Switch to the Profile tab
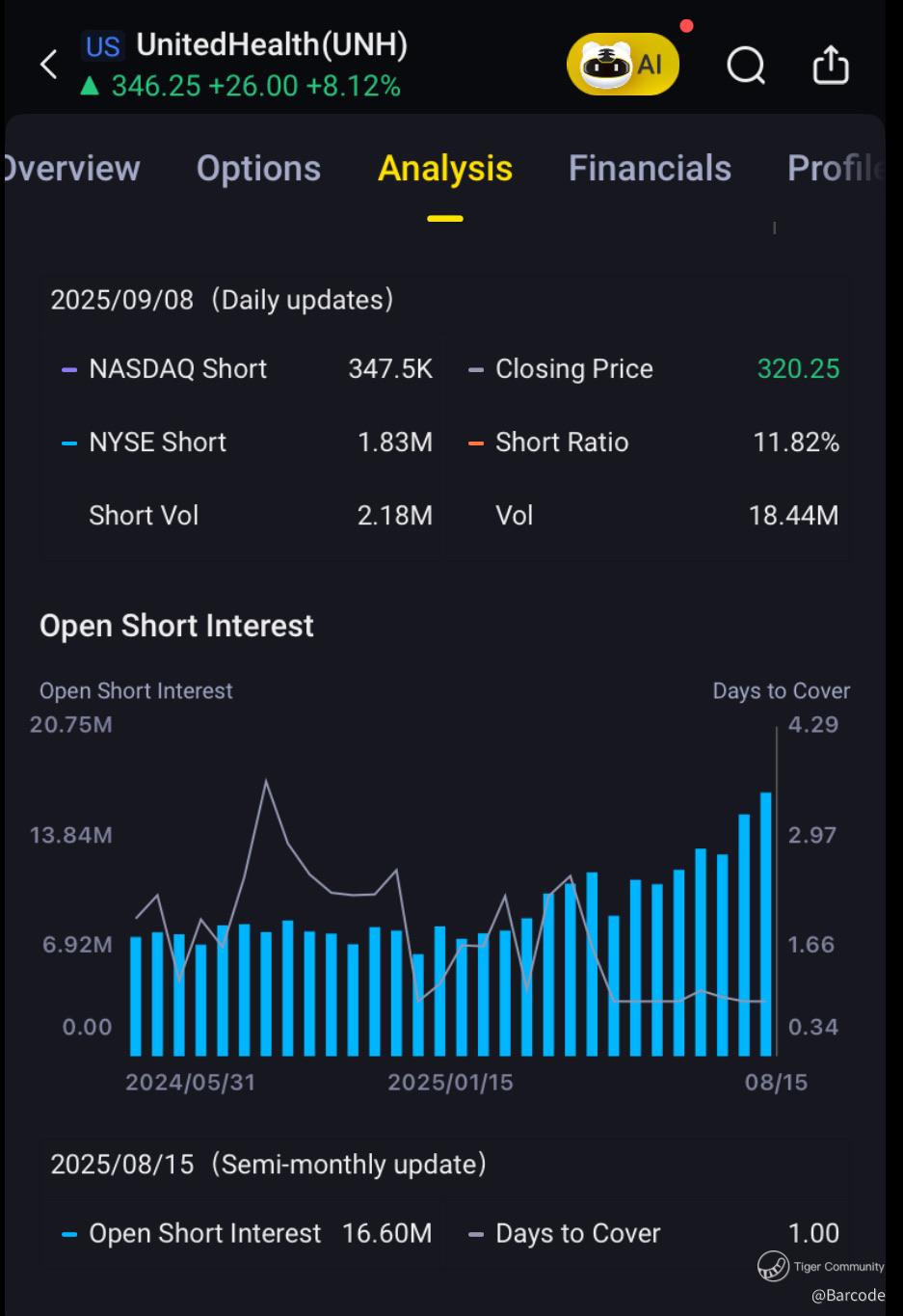 [x=835, y=169]
